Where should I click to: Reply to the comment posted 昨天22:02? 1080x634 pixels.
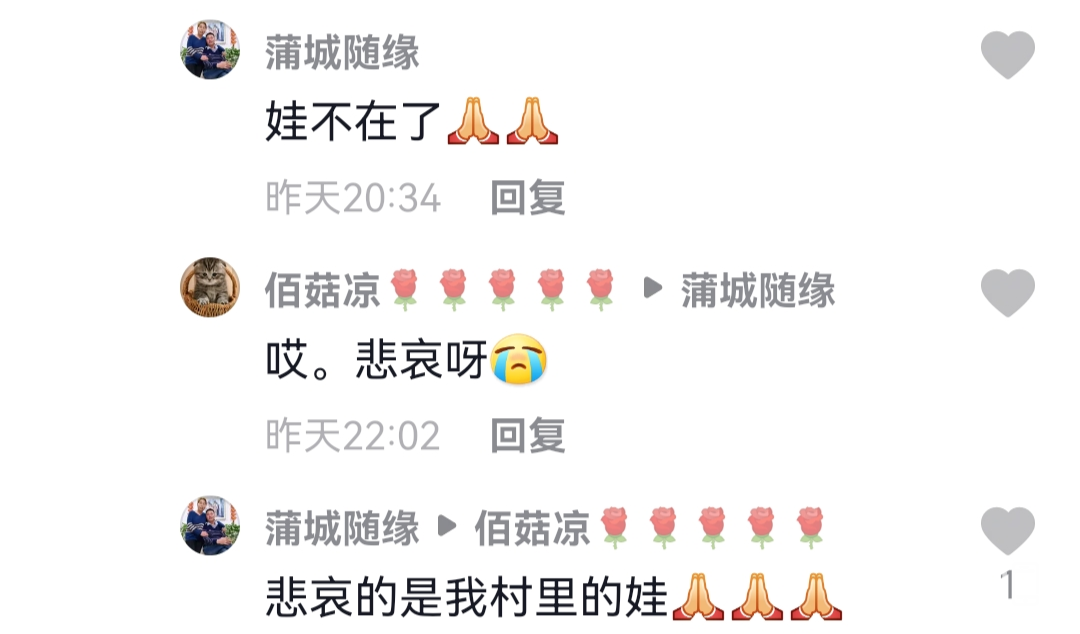[527, 436]
